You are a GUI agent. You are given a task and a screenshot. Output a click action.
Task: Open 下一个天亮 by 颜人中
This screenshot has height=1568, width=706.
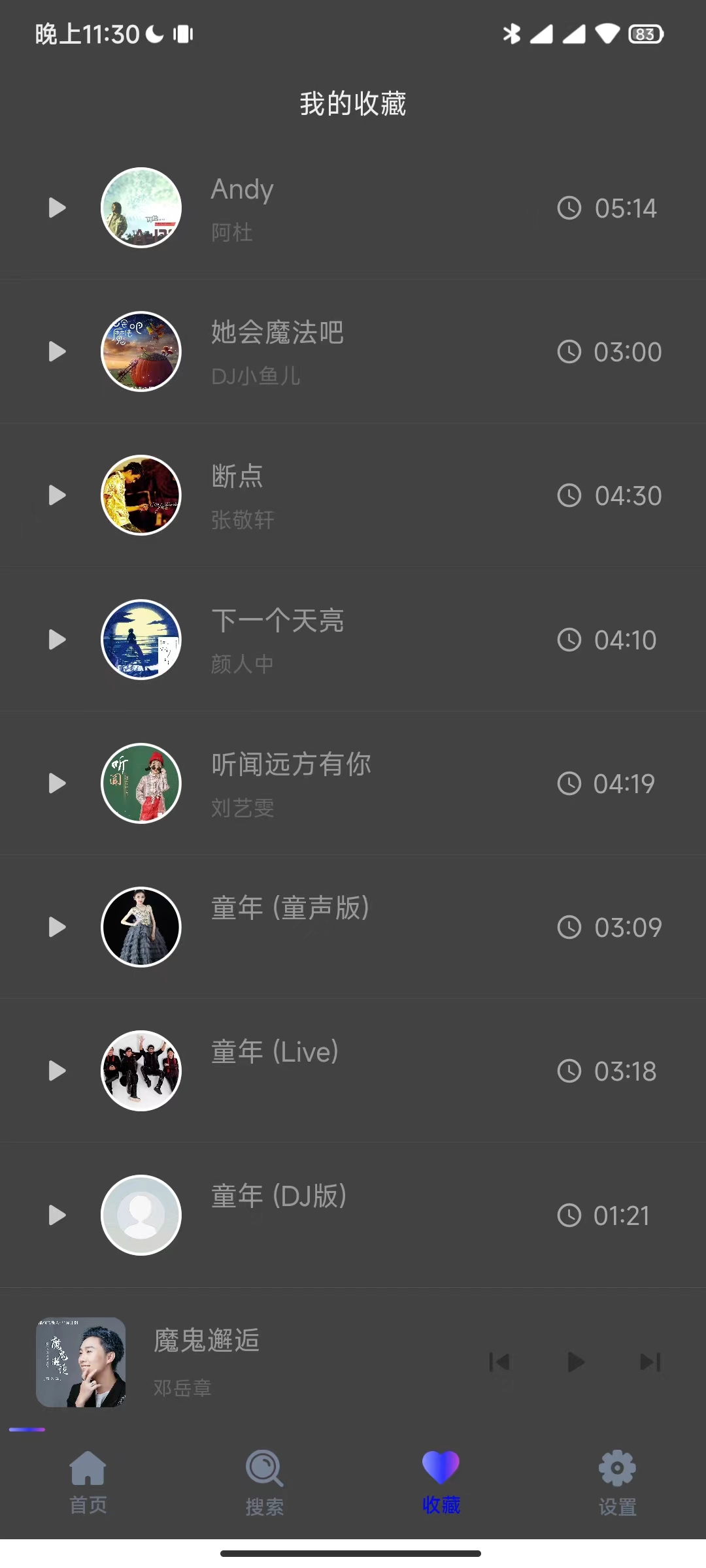point(353,639)
